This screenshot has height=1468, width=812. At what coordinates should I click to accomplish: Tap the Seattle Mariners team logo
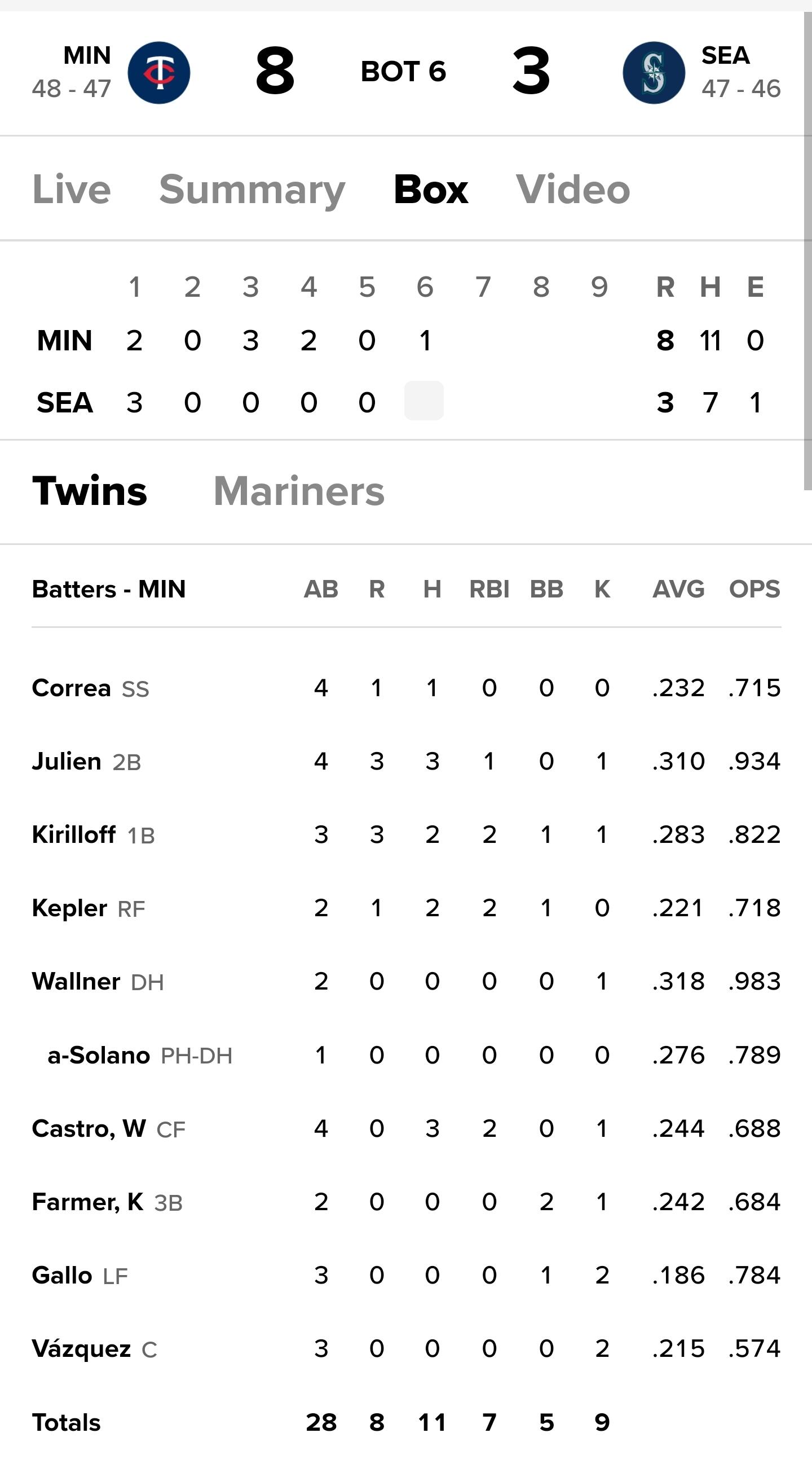click(654, 72)
